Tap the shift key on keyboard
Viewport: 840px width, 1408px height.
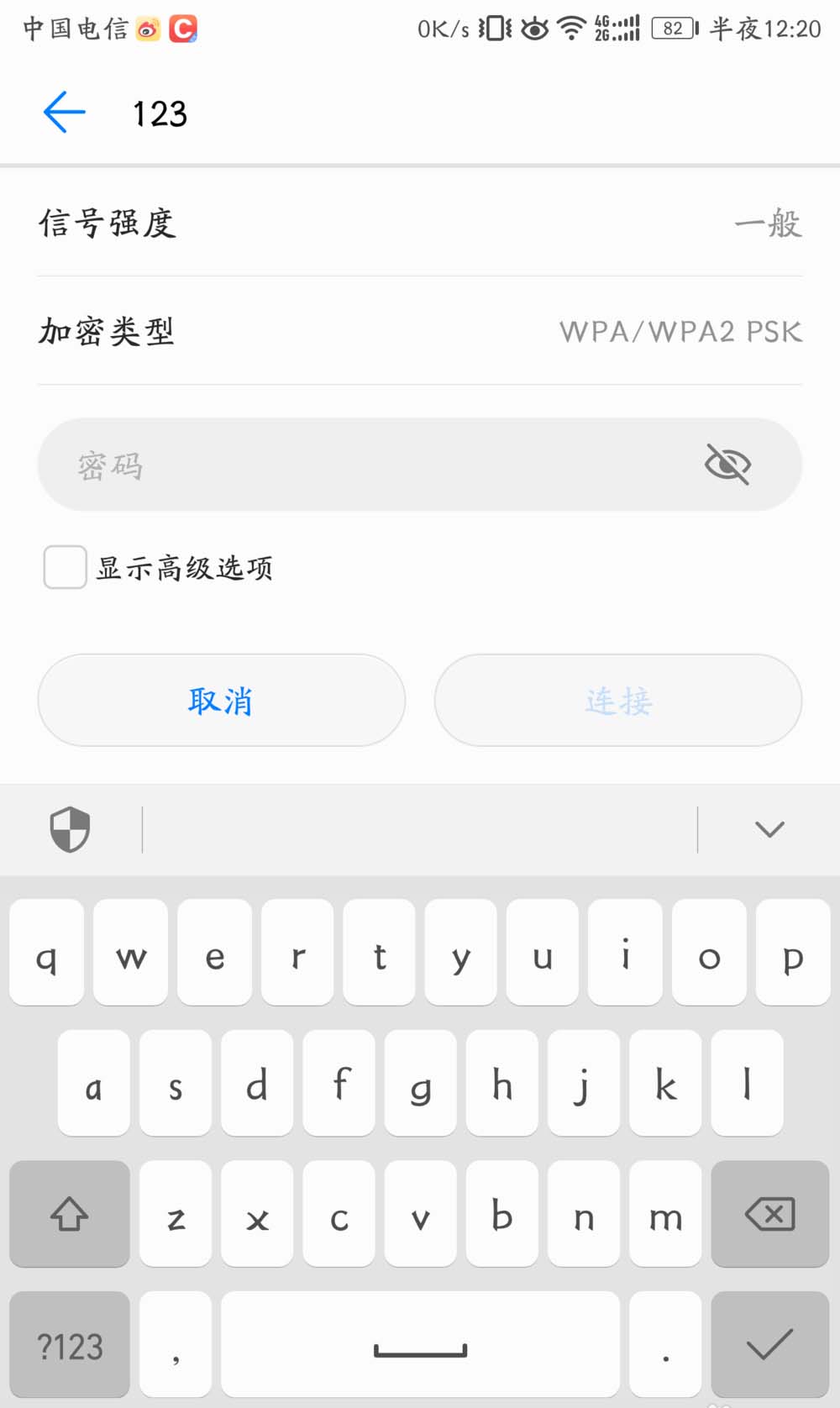tap(70, 1213)
